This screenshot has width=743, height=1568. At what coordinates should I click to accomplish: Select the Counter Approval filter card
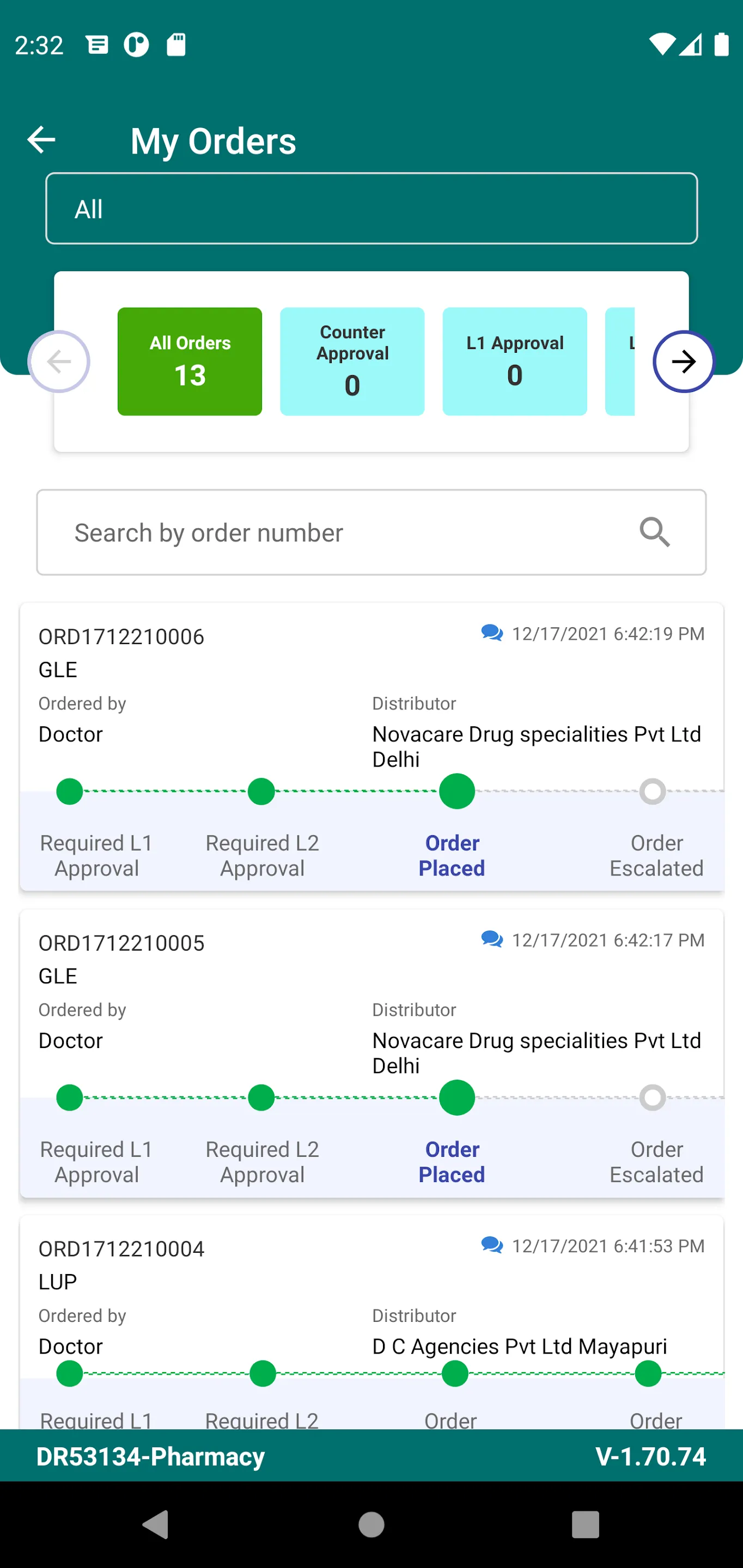click(x=352, y=361)
